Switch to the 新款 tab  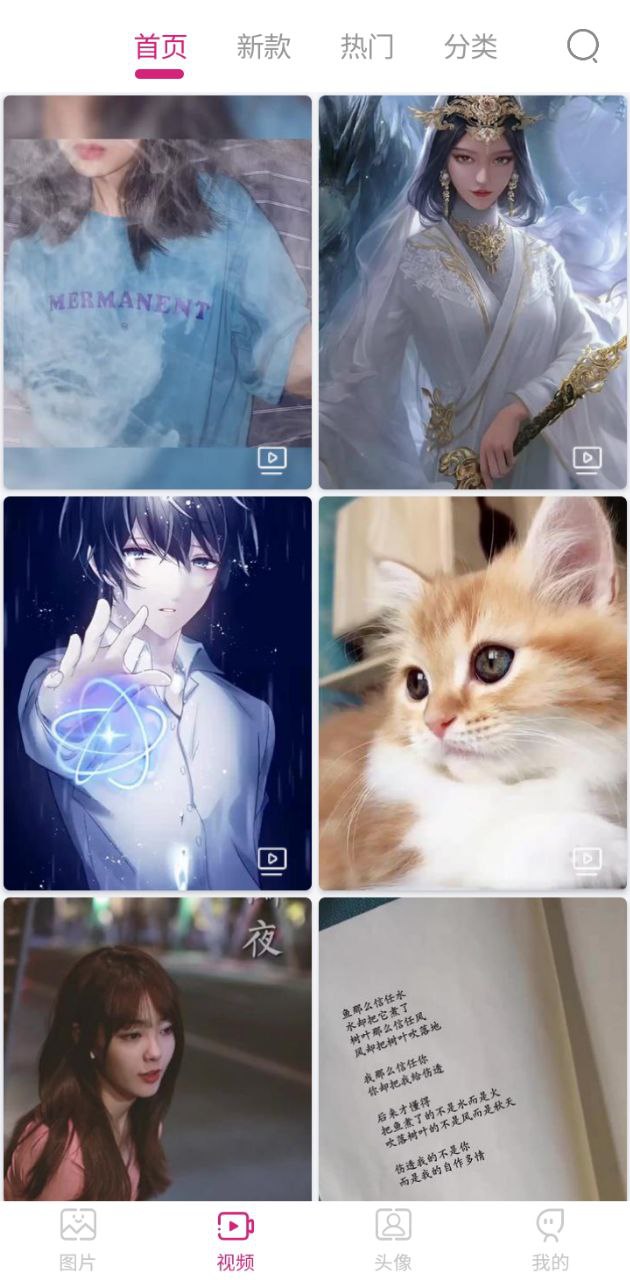click(263, 47)
